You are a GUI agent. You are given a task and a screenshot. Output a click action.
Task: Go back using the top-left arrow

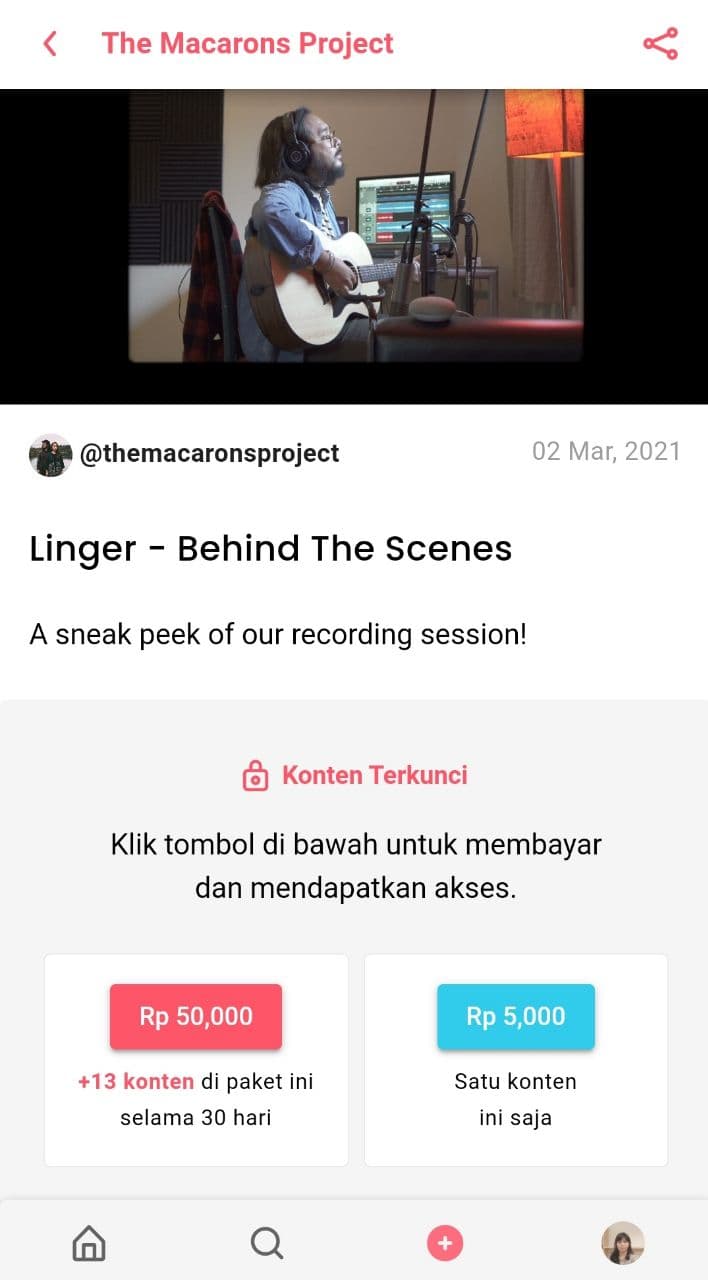[49, 44]
